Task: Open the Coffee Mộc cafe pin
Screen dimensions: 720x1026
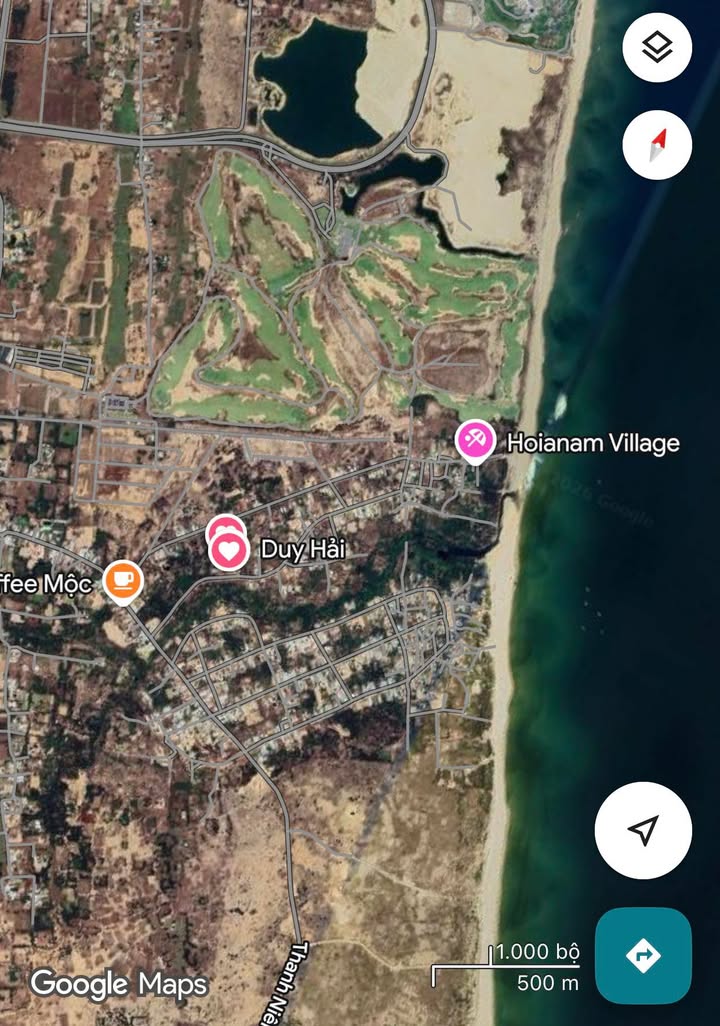Action: click(123, 580)
